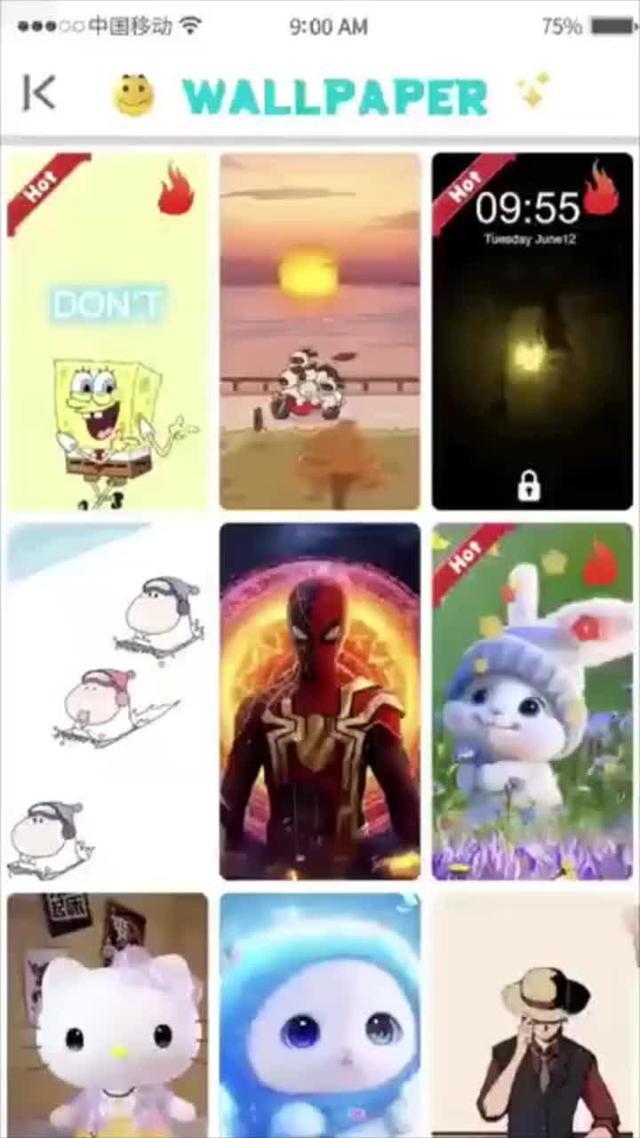This screenshot has height=1138, width=640.
Task: Go back using the top-left arrow
Action: [38, 93]
